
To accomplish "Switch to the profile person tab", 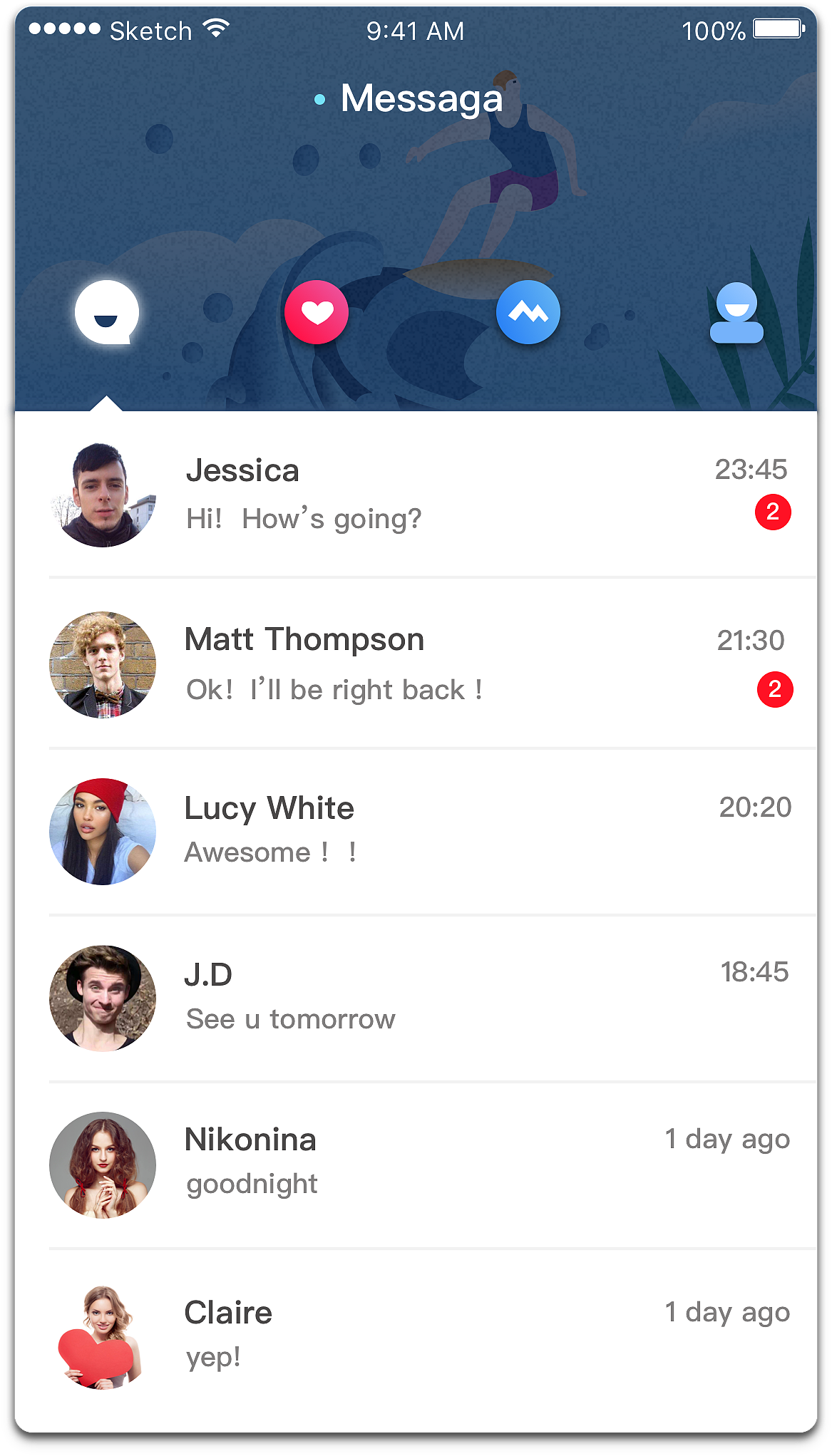I will 736,312.
